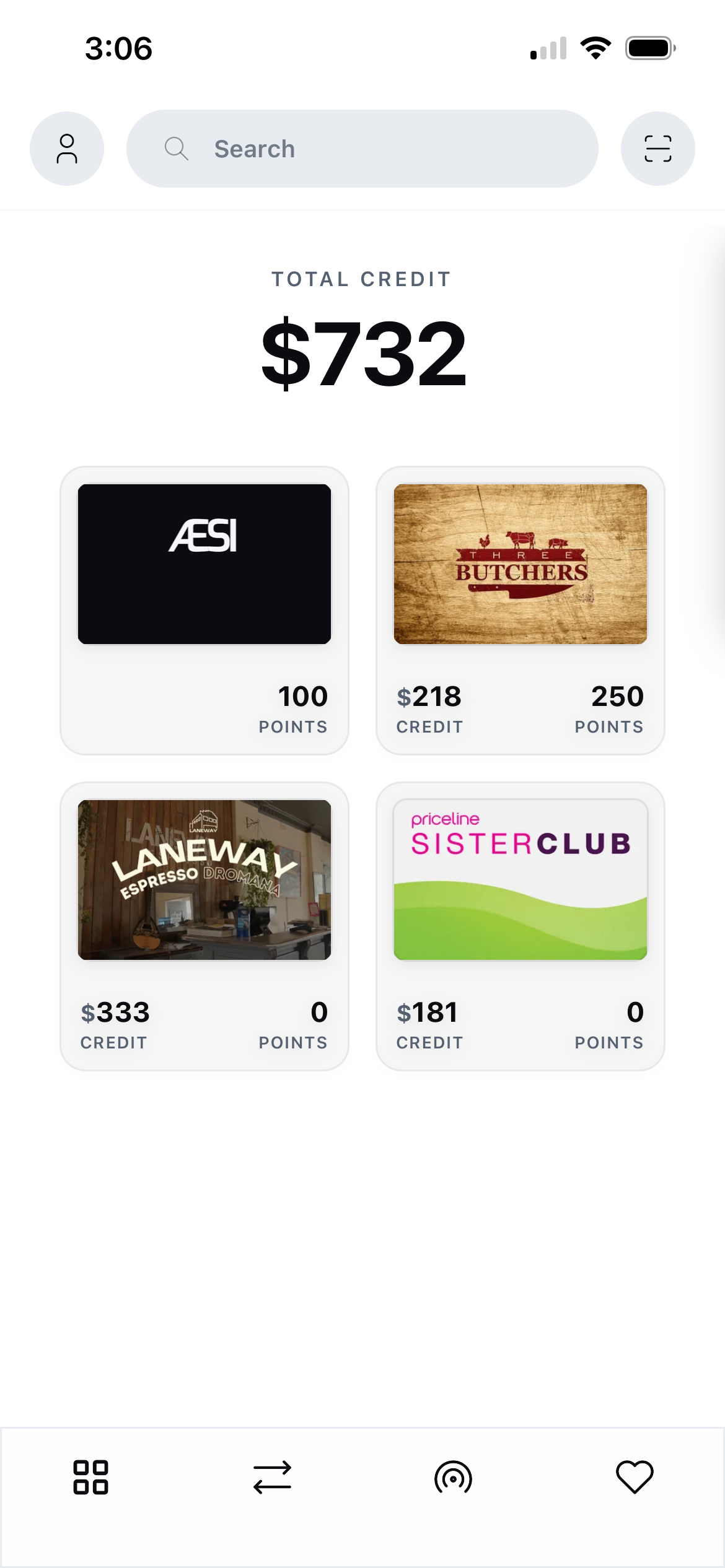Open the AESI loyalty card
Screen dimensions: 725x1568
point(204,564)
